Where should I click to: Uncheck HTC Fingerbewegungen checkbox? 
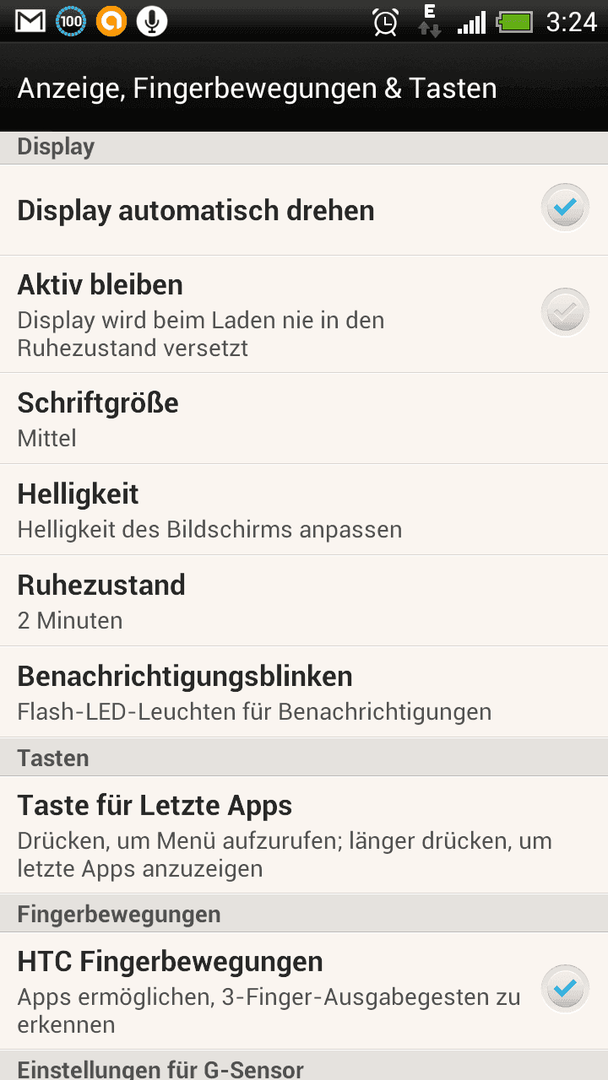coord(565,989)
